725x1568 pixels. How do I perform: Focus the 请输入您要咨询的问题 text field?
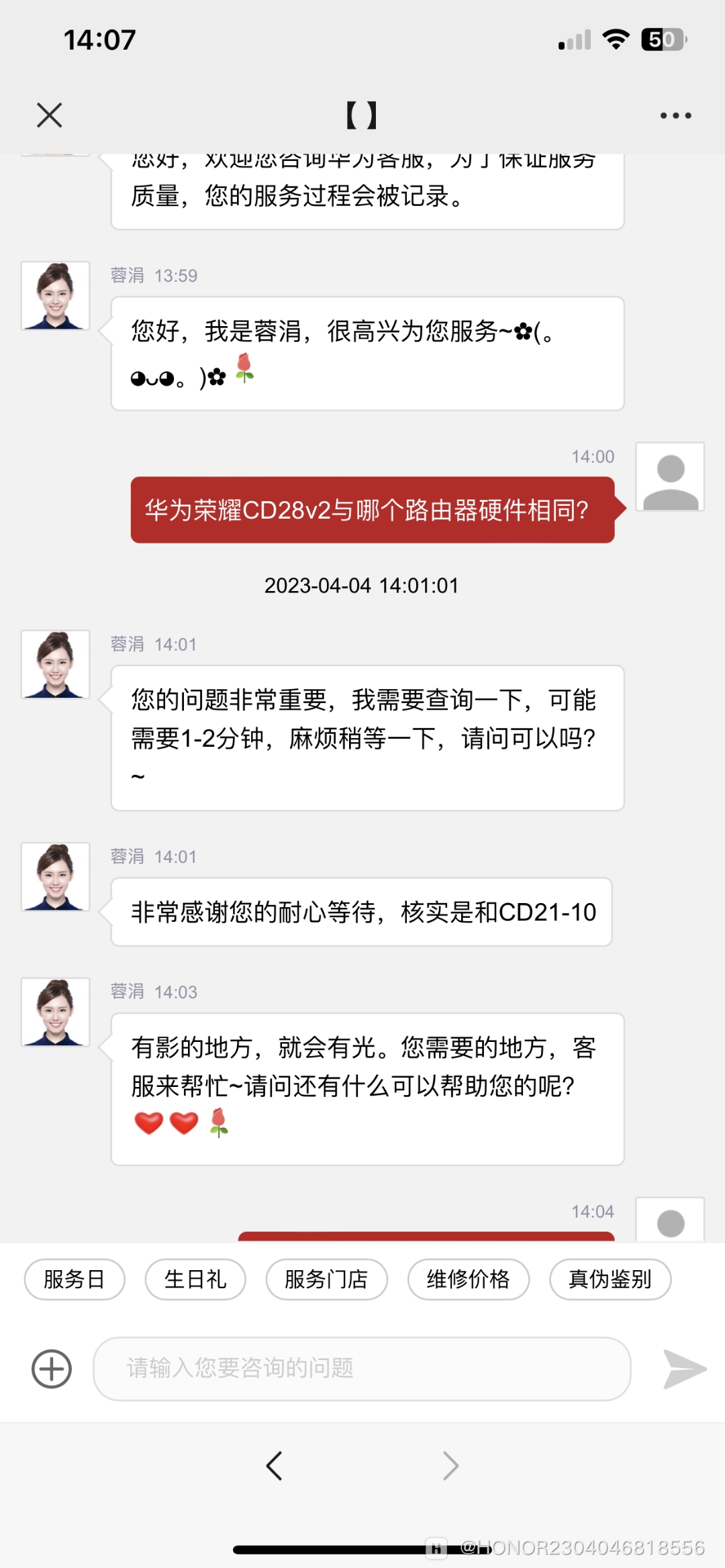tap(362, 1369)
